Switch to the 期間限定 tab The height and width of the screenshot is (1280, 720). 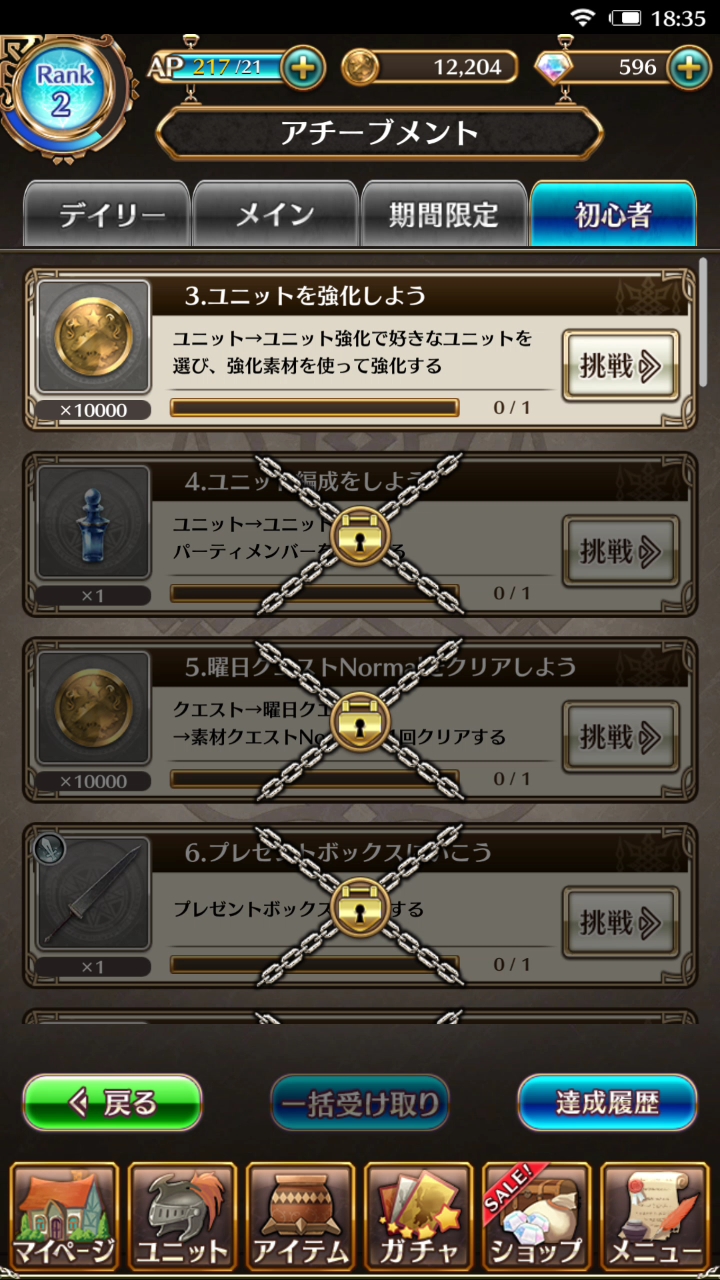click(443, 214)
